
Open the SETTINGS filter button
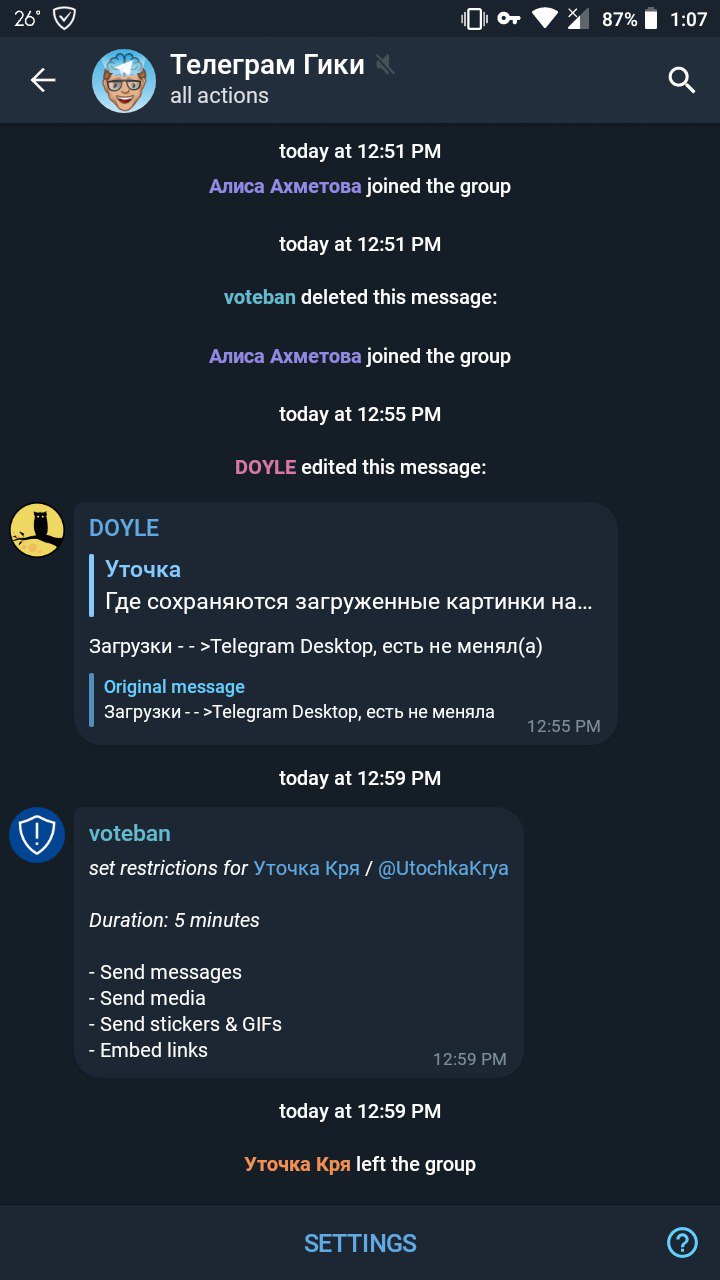[x=360, y=1243]
